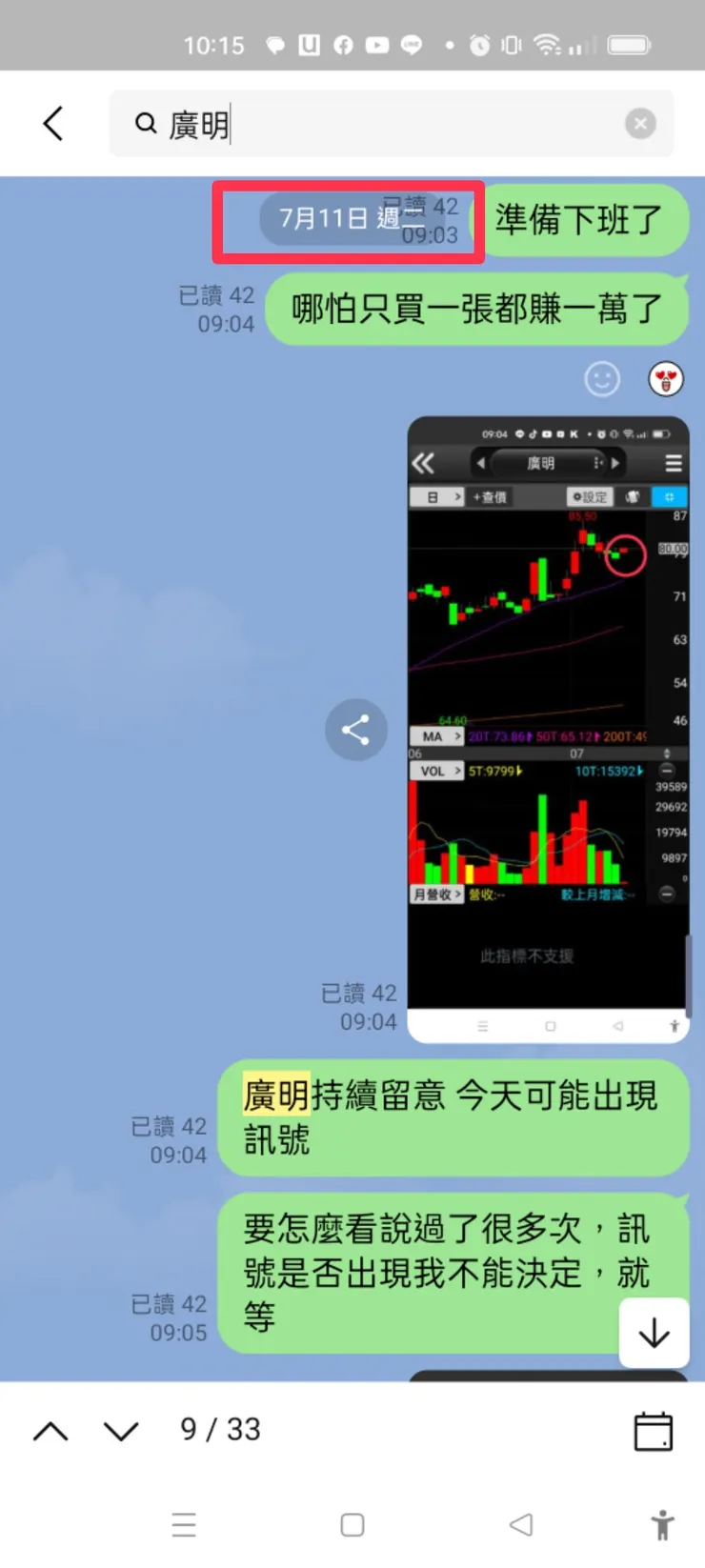This screenshot has height=1568, width=705.
Task: Go to previous search result with up arrow
Action: point(50,1430)
